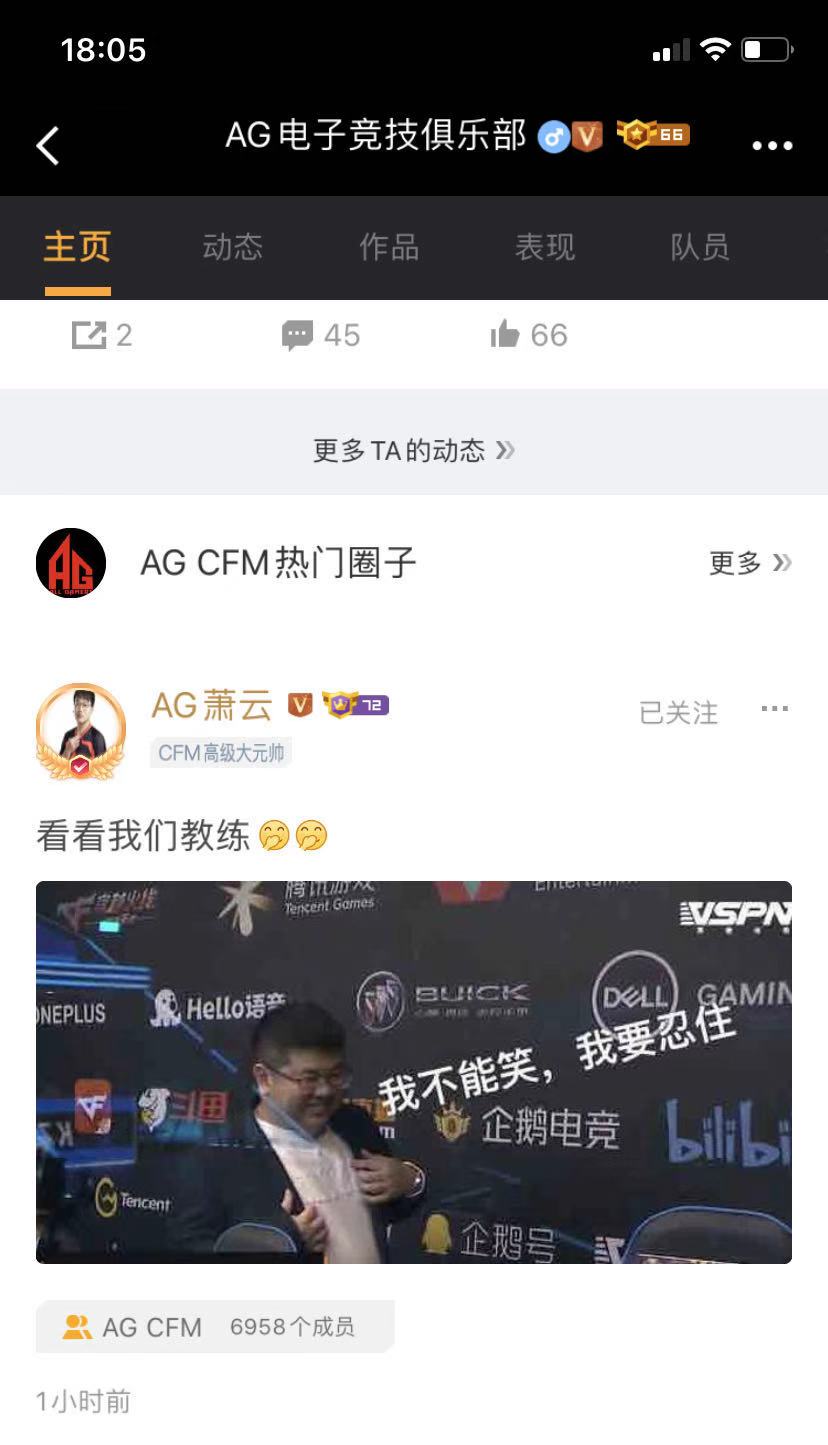This screenshot has width=828, height=1445.
Task: Switch to the 作品 tab
Action: coord(389,247)
